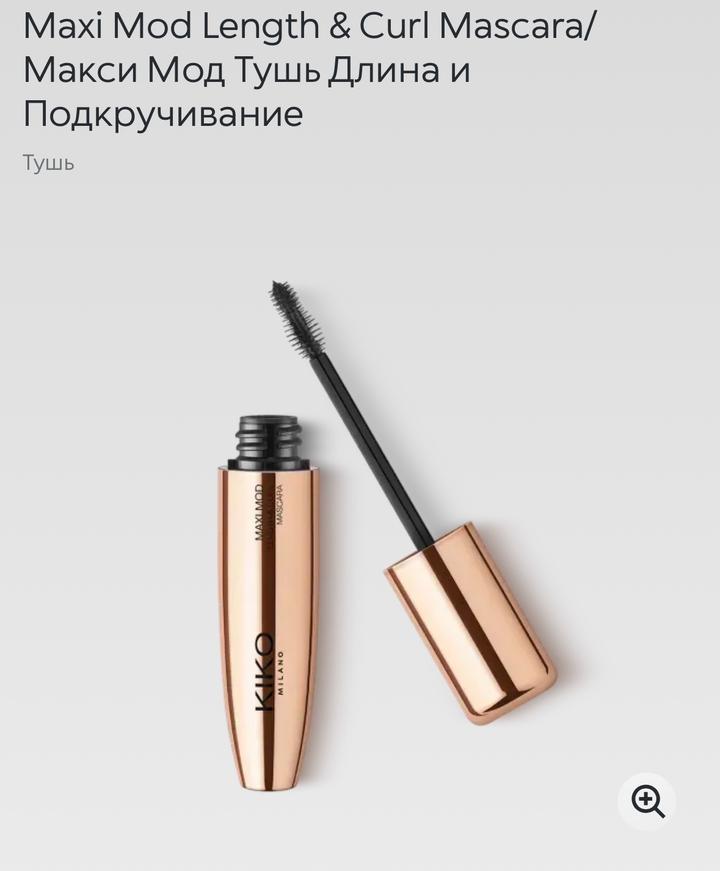Tap the zoom magnifier icon on the image
This screenshot has height=871, width=720.
647,801
